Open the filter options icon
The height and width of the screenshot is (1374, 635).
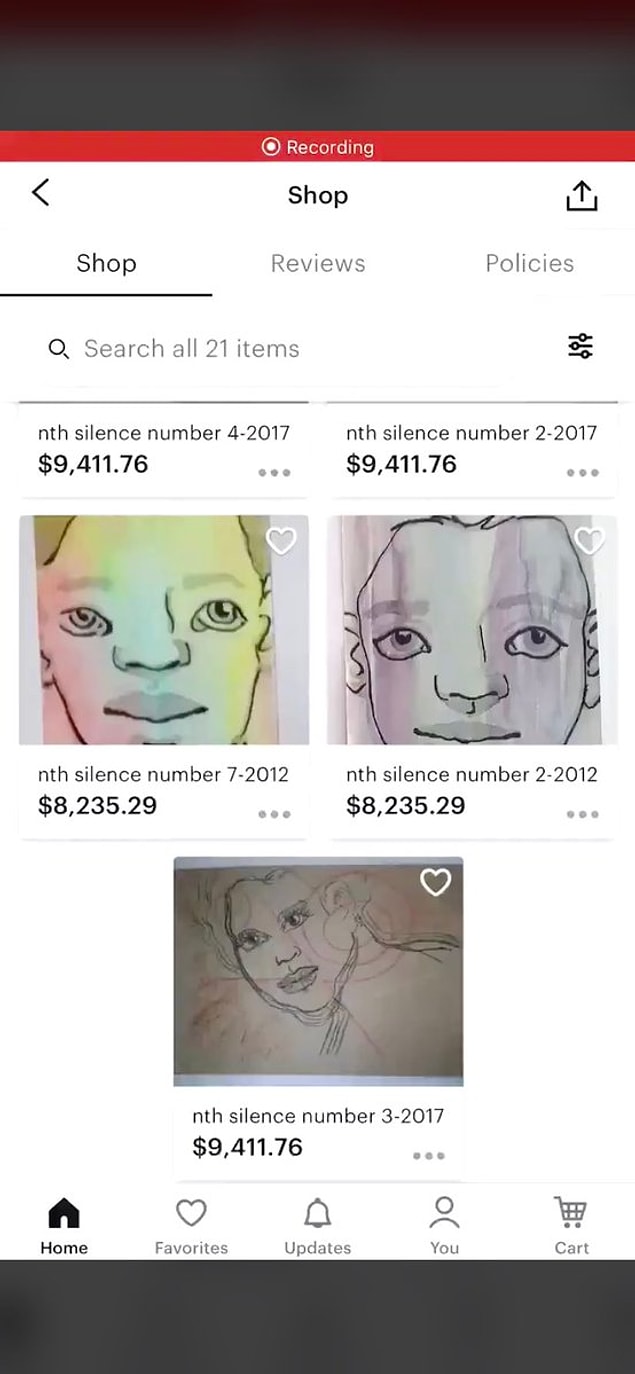580,346
